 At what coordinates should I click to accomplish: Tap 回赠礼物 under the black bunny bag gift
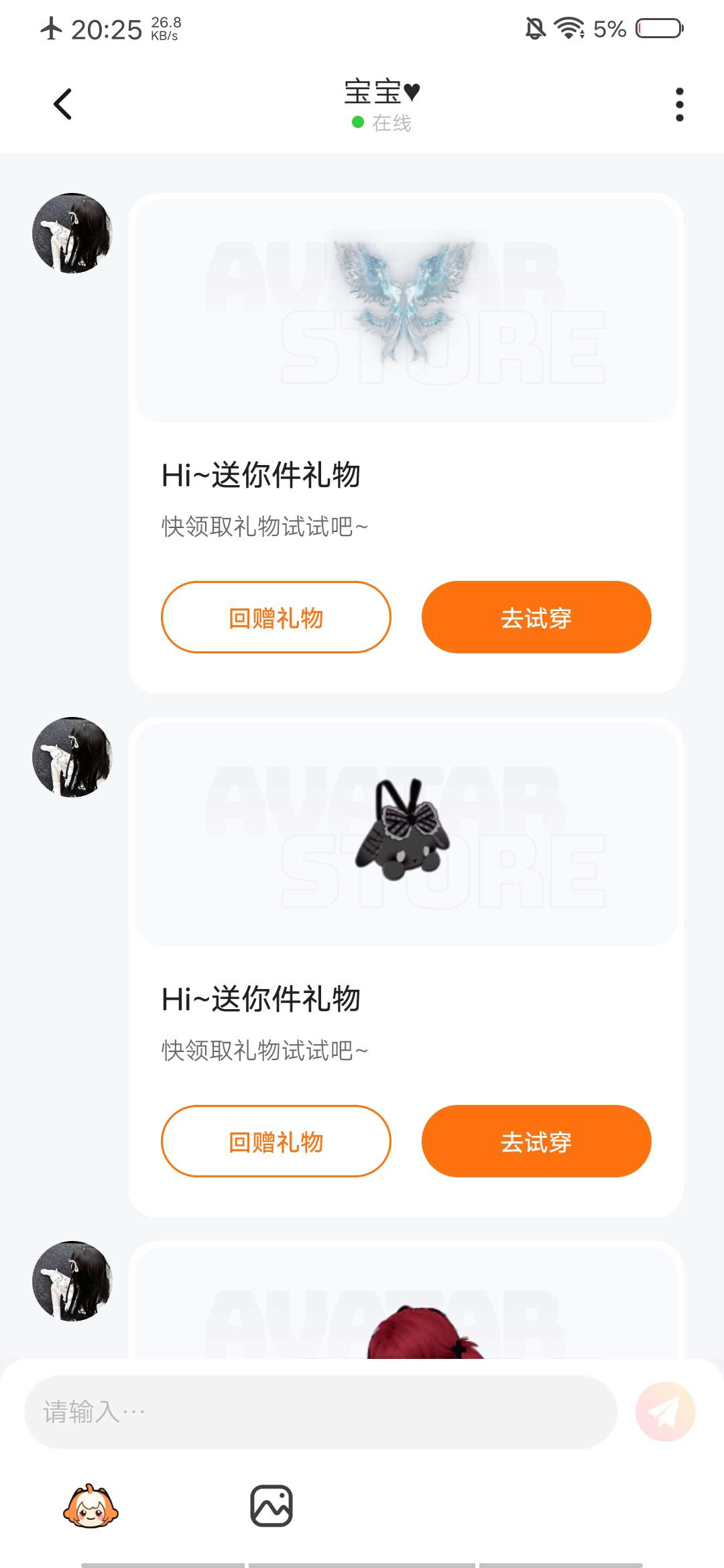(276, 1141)
